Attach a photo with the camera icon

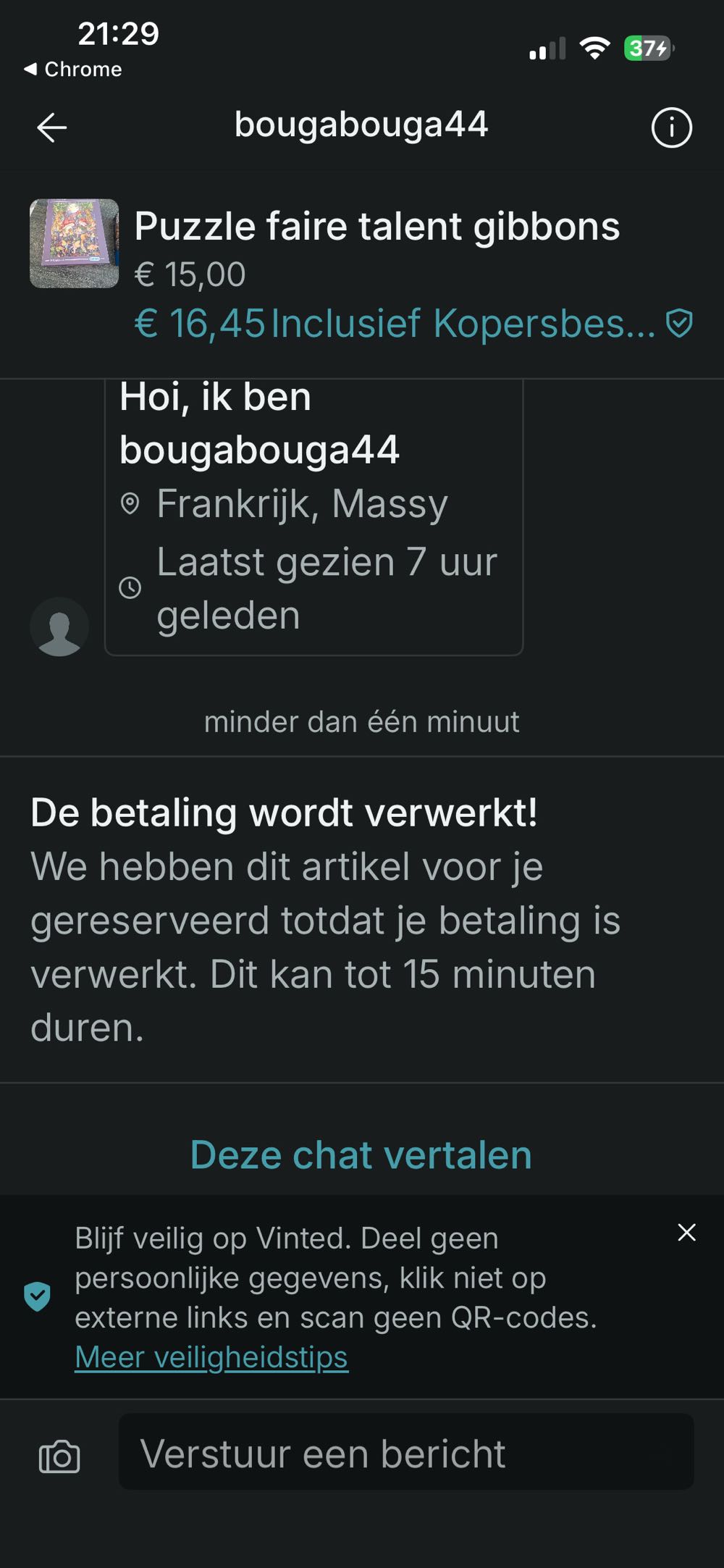(59, 1456)
